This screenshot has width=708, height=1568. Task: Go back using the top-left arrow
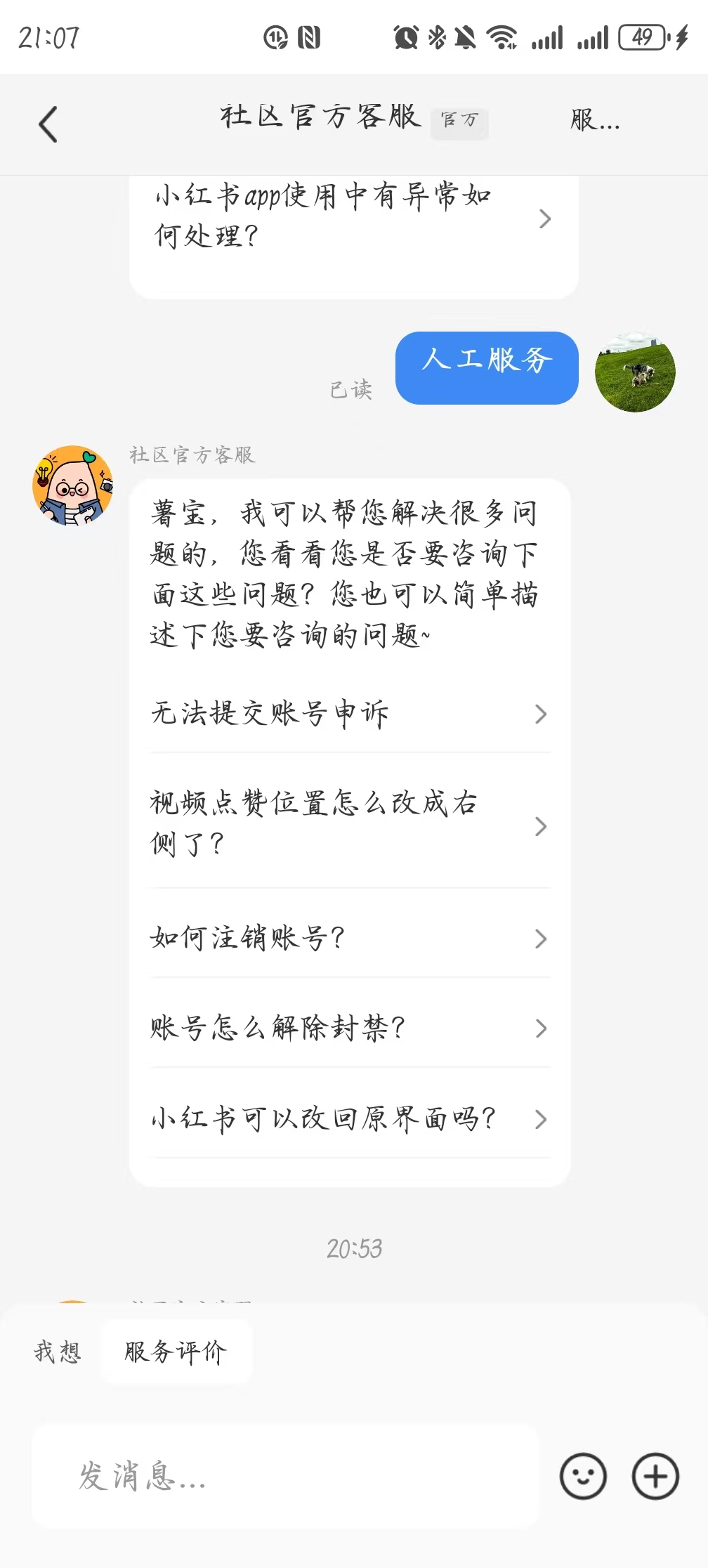[x=48, y=124]
